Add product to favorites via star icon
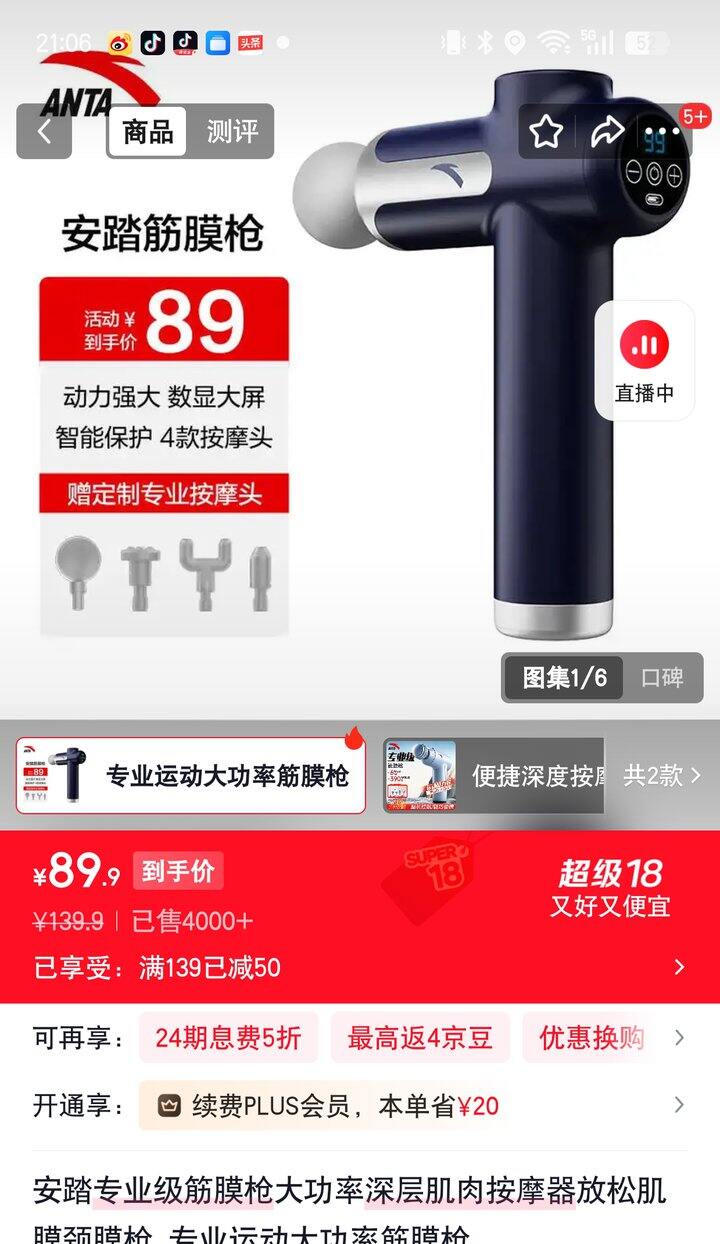Screen dimensions: 720x1244 click(x=545, y=131)
